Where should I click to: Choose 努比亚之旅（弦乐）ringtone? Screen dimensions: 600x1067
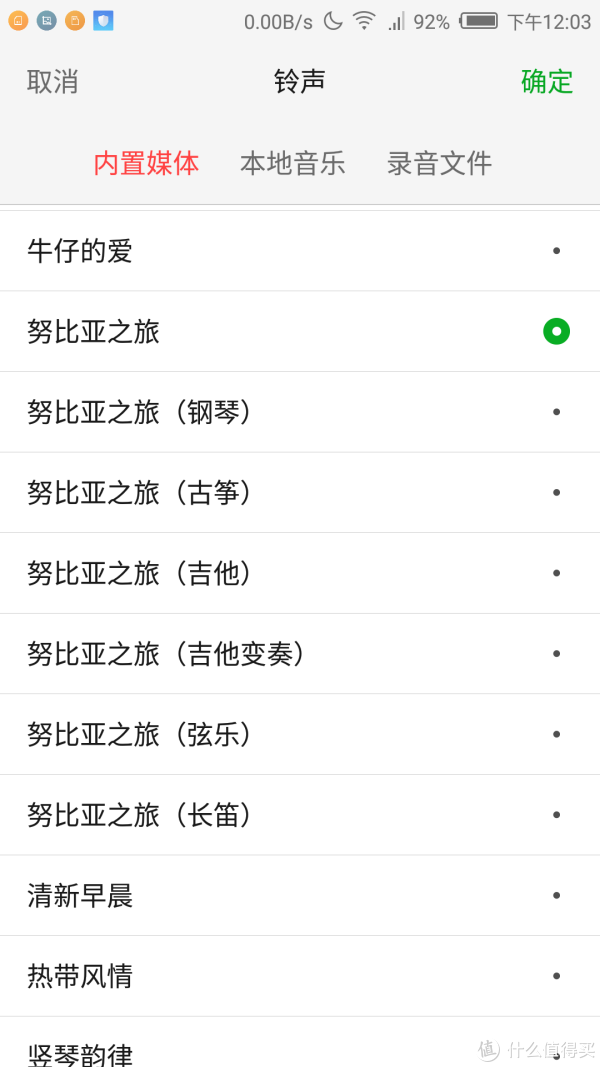pyautogui.click(x=300, y=734)
